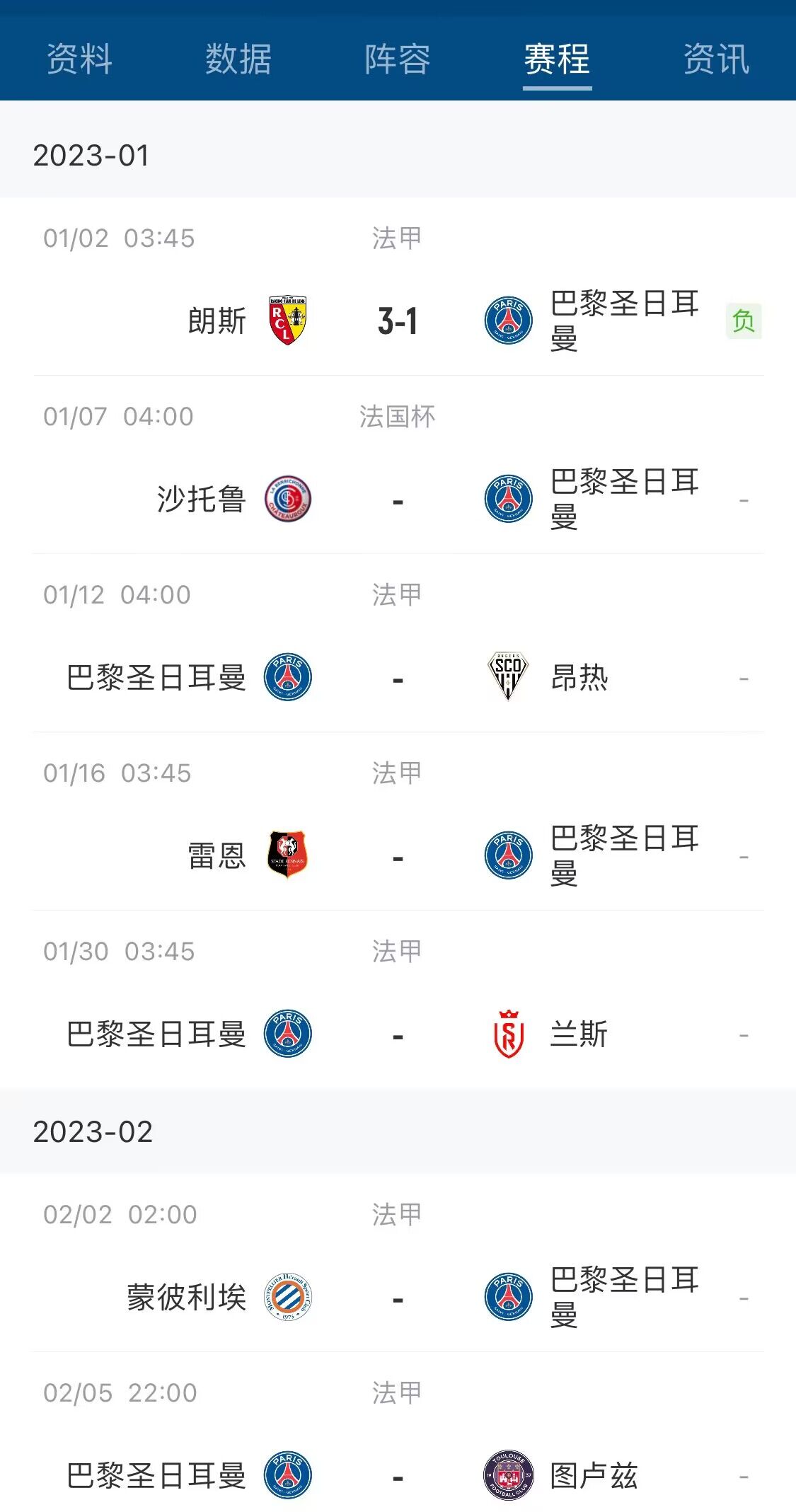Viewport: 796px width, 1512px height.
Task: Open the 数据 tab
Action: (x=238, y=59)
